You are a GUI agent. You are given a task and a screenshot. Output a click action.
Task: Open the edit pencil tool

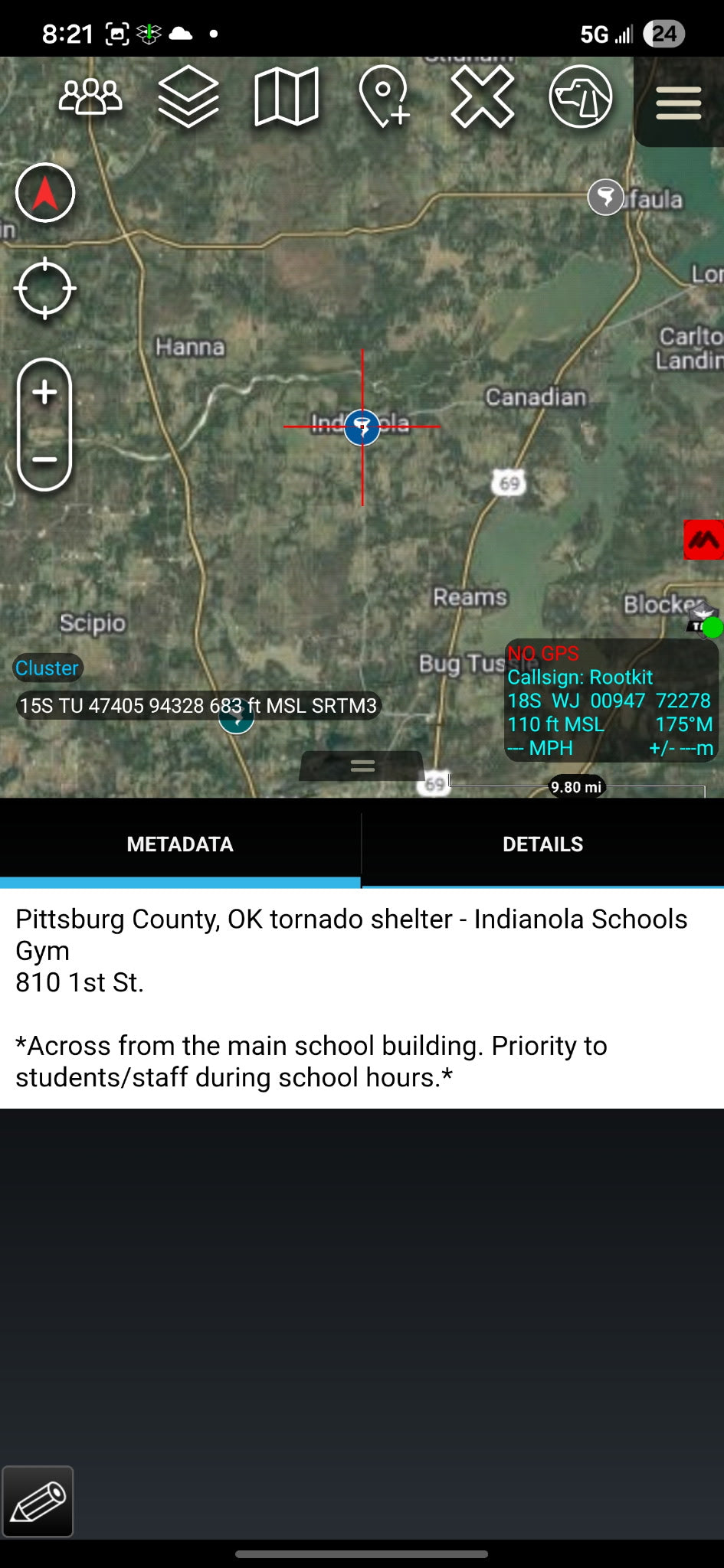point(38,1500)
